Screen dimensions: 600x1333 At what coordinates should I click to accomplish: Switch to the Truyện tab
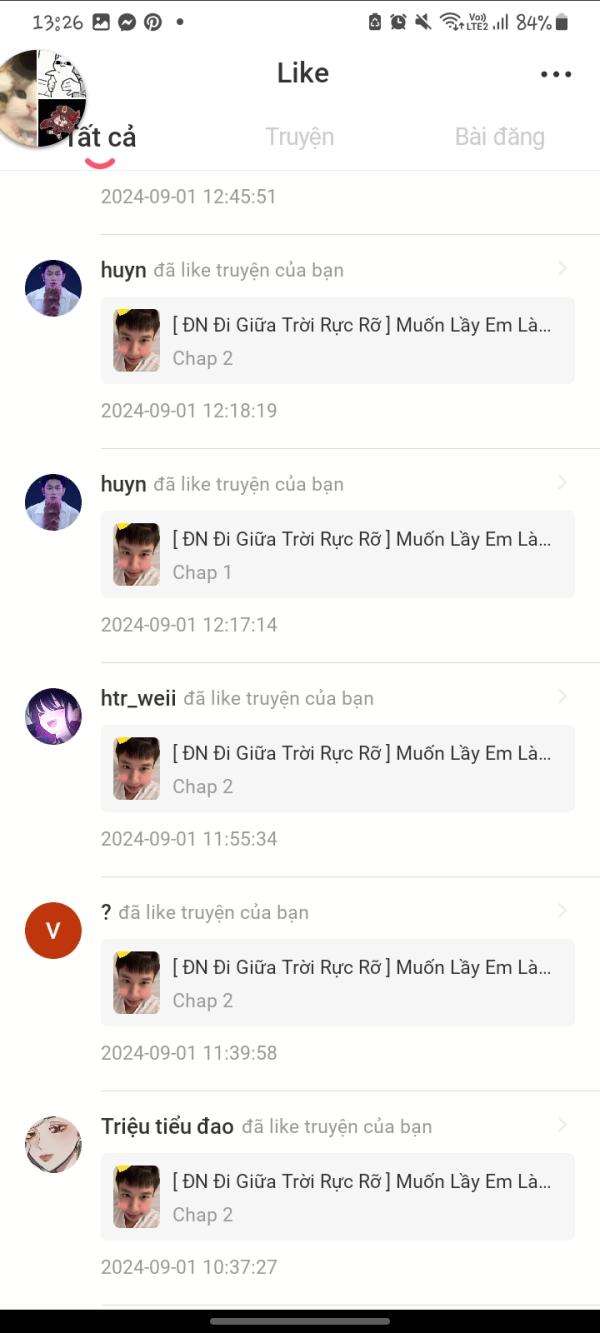click(x=299, y=137)
